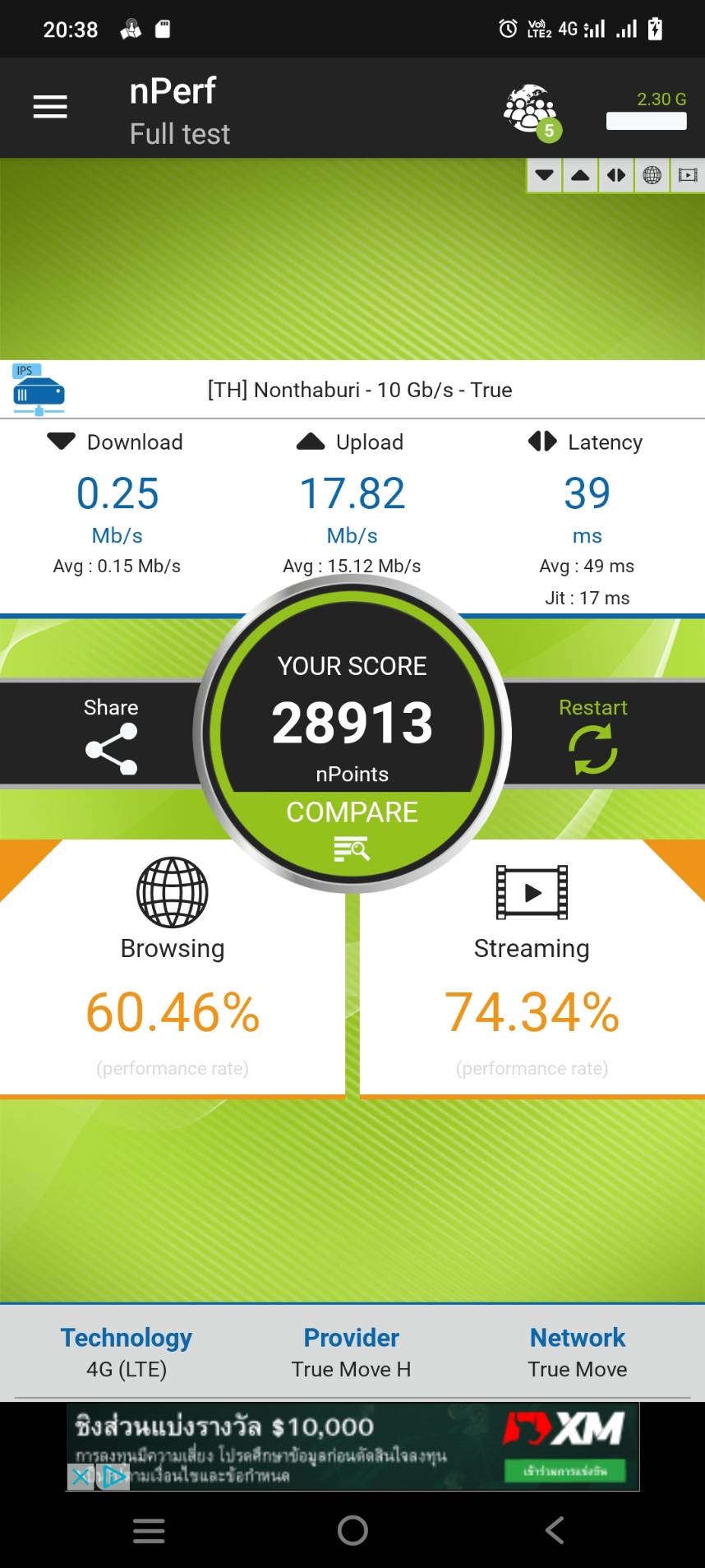The height and width of the screenshot is (1568, 705).
Task: Show the browsing globe graph tab
Action: pyautogui.click(x=652, y=175)
